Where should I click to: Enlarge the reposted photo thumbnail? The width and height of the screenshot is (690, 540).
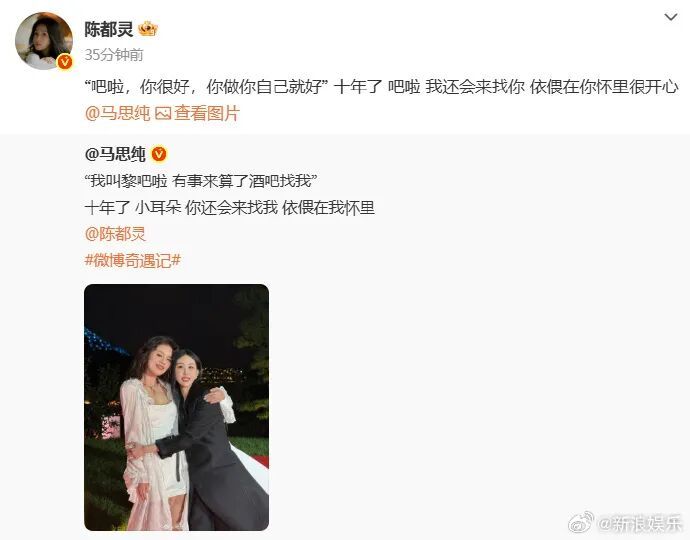(x=176, y=407)
